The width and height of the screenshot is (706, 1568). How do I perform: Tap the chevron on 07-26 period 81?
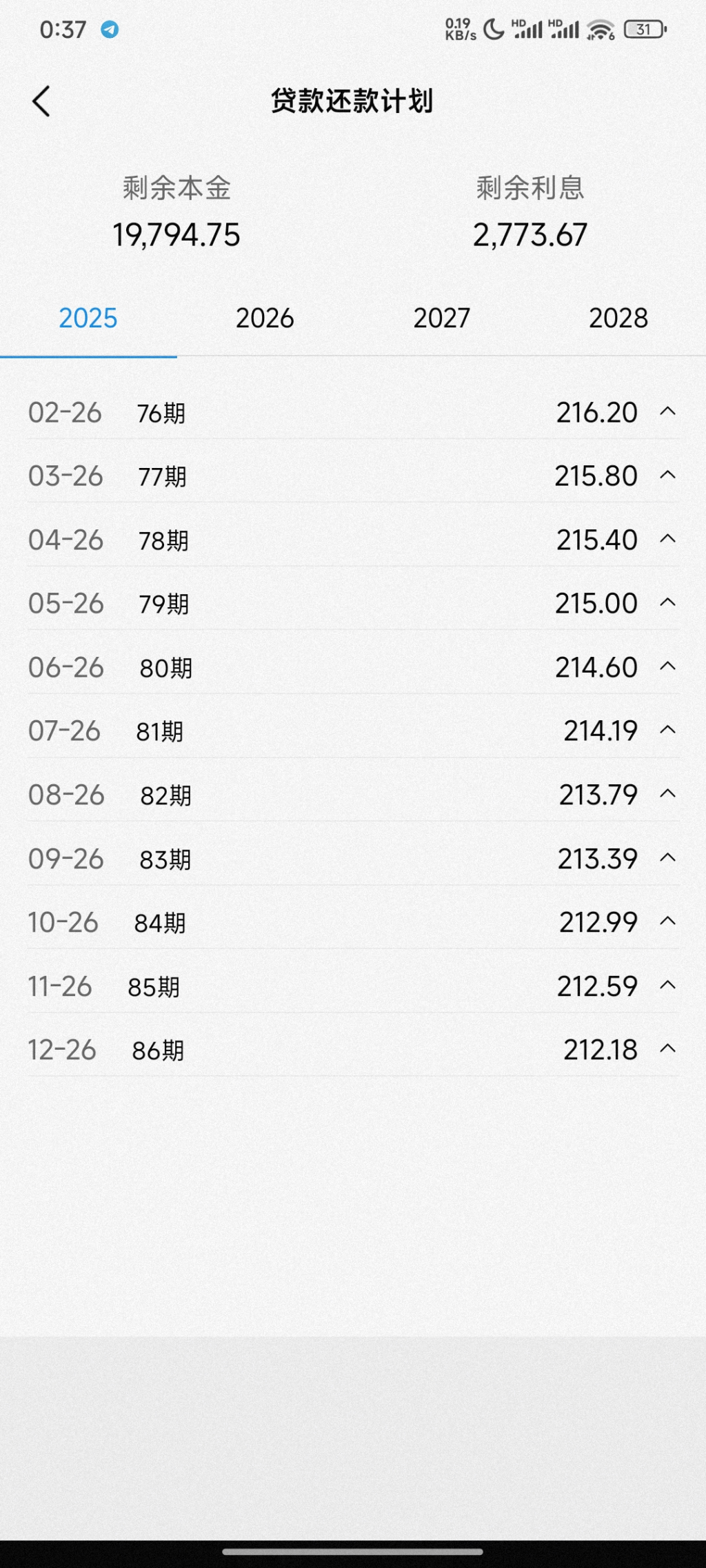pyautogui.click(x=667, y=731)
